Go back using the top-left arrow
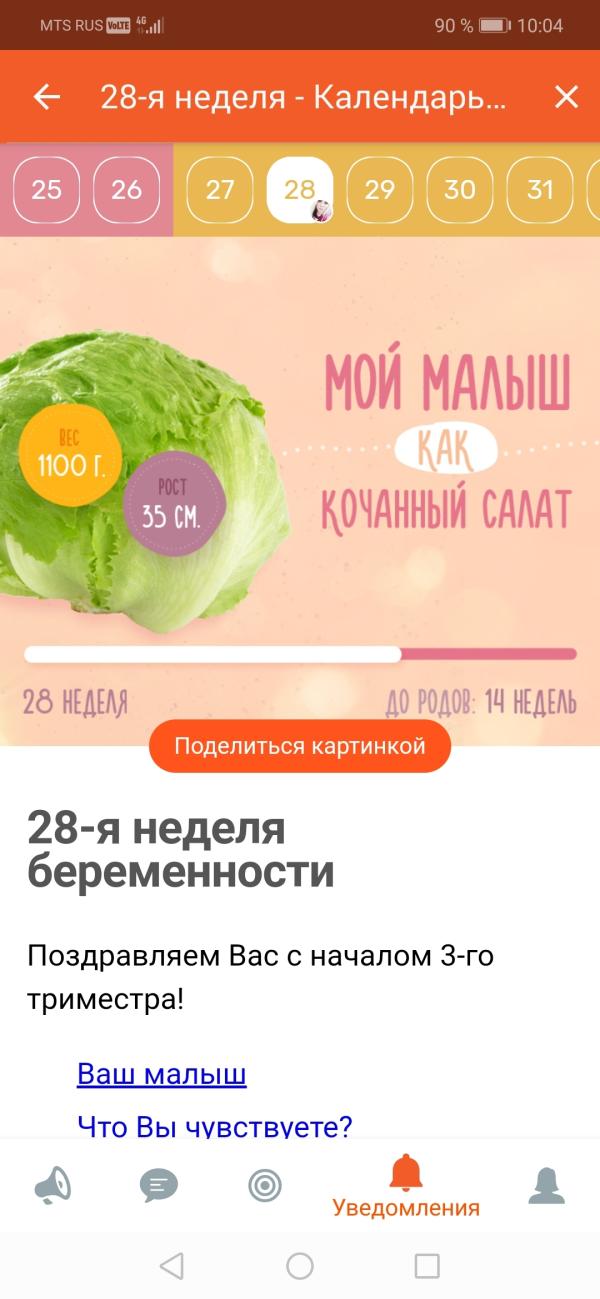 [47, 97]
